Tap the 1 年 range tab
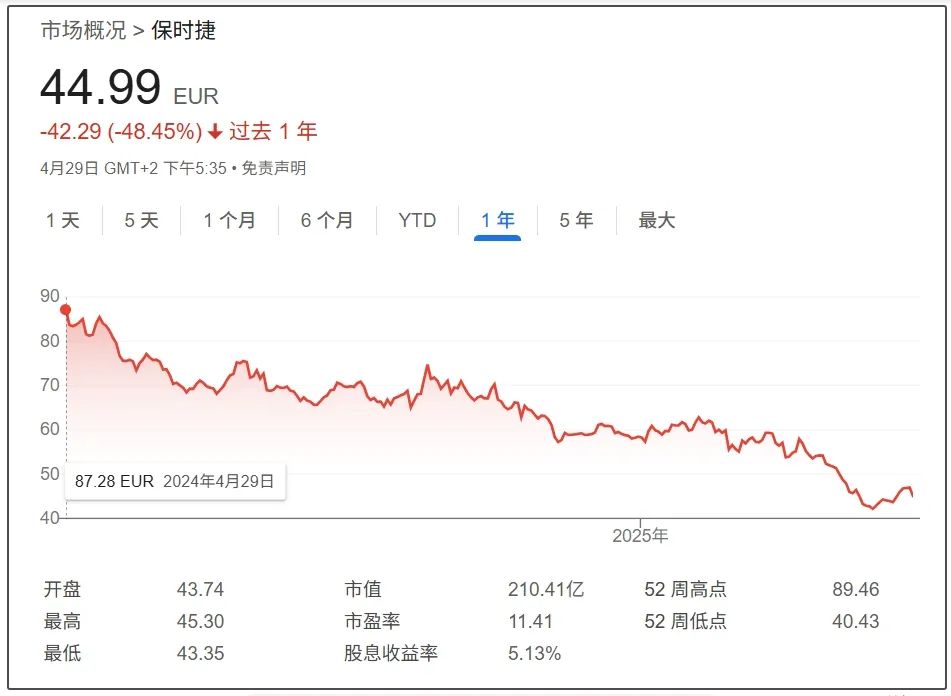Viewport: 951px width, 696px height. (497, 220)
